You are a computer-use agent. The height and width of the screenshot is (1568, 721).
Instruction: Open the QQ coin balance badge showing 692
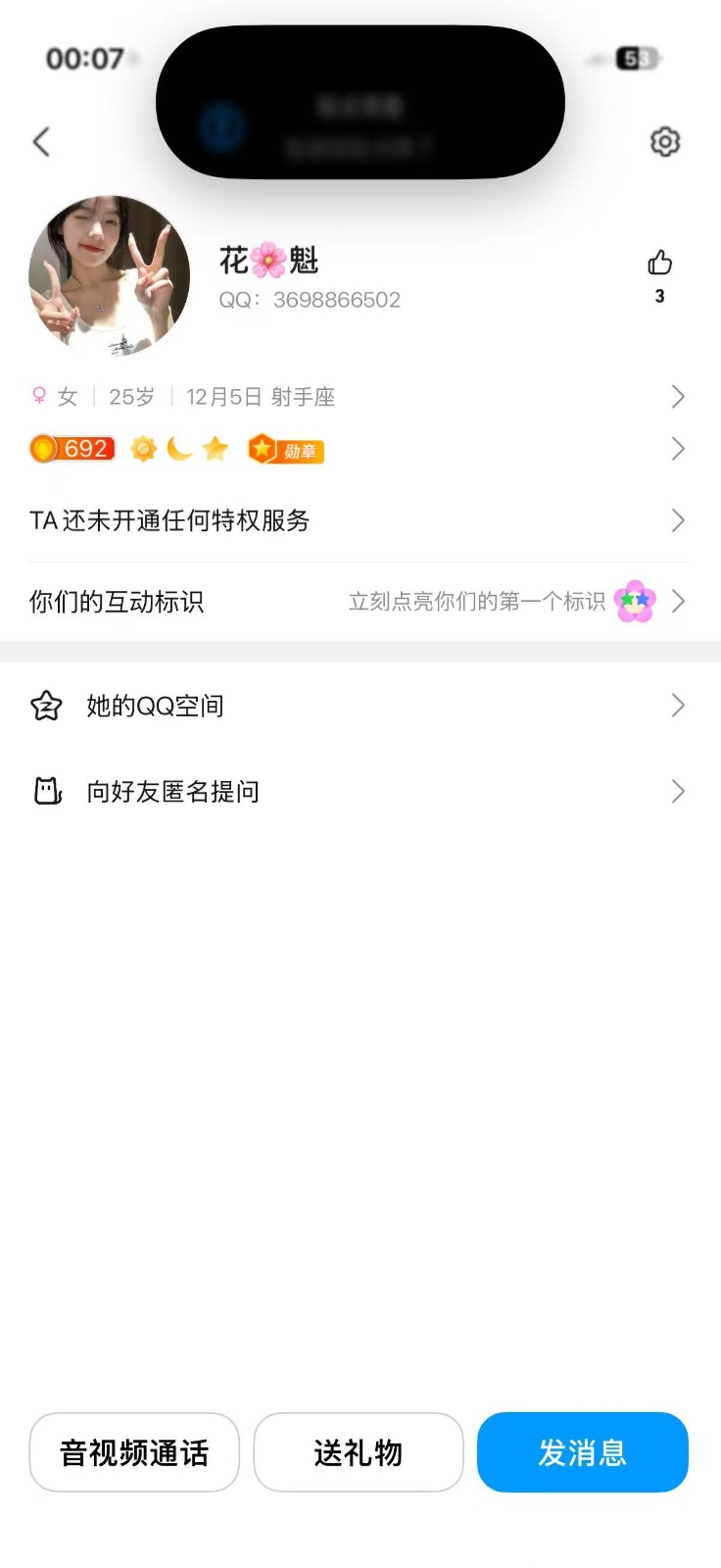point(72,448)
